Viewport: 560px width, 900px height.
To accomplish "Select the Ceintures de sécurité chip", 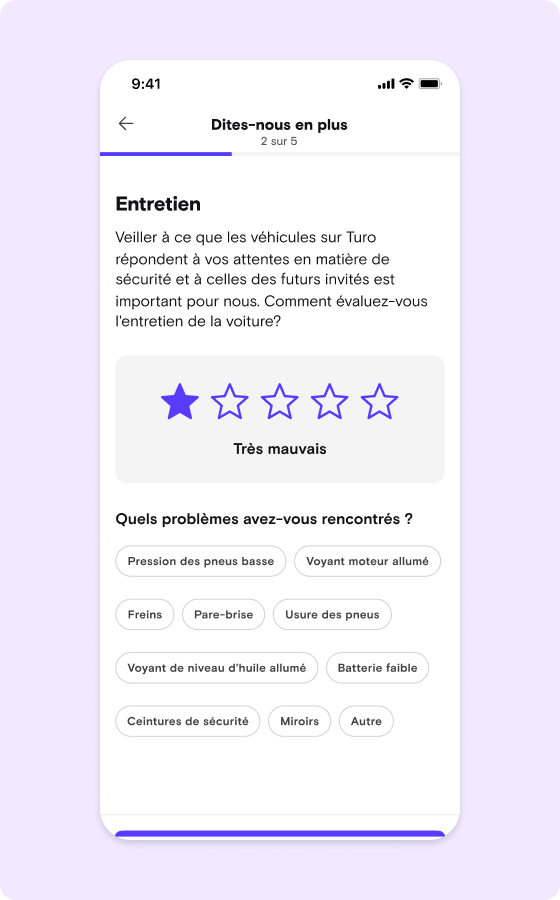I will [x=188, y=721].
